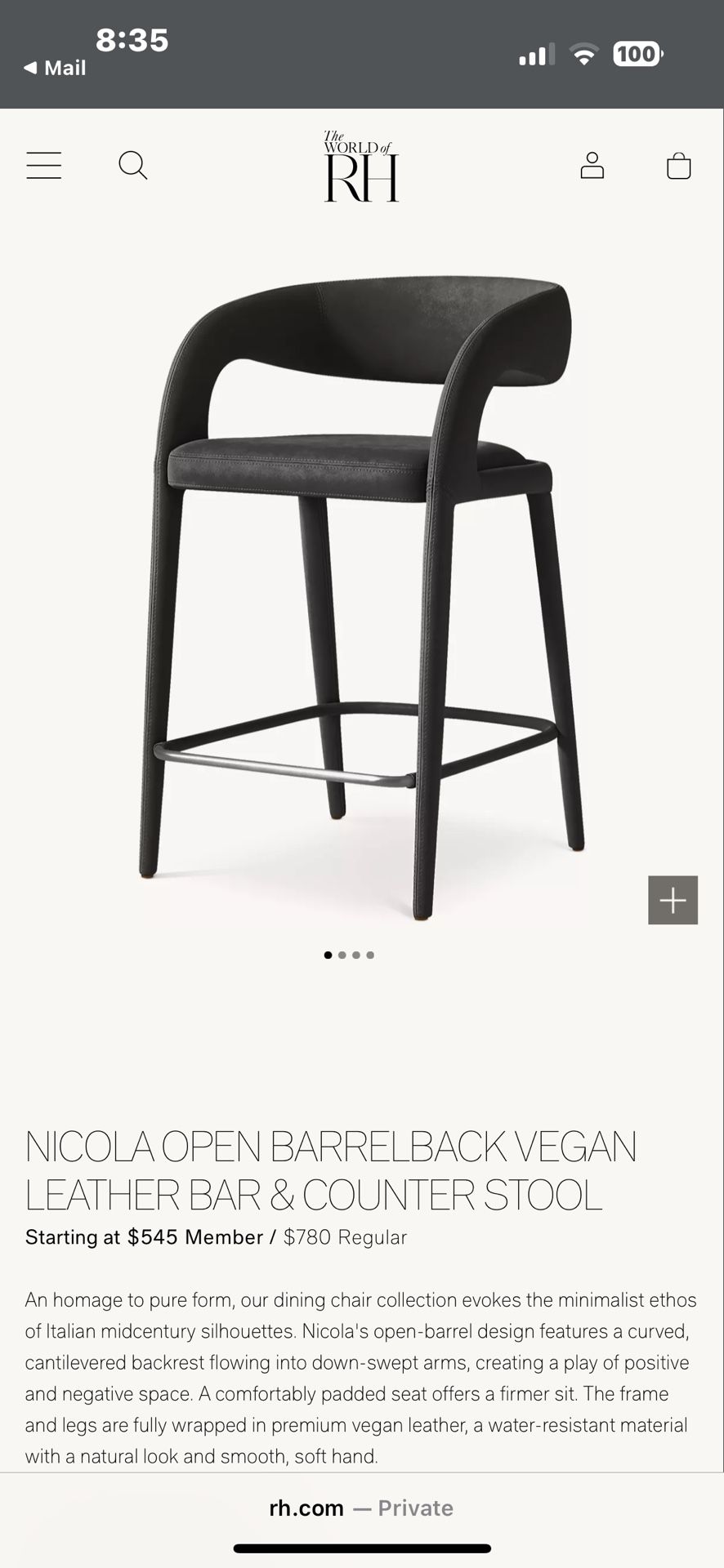Go to RH home via logo
Screen dimensions: 724x1568
361,167
